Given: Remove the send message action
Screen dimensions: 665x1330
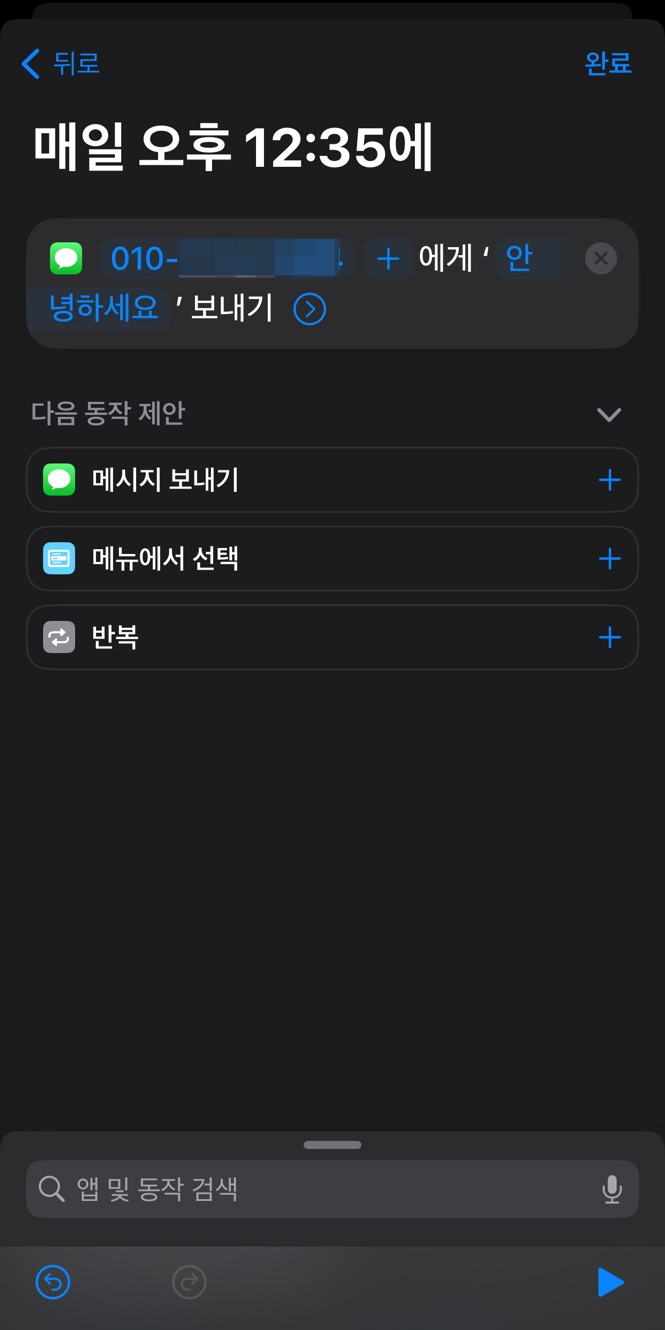Looking at the screenshot, I should [600, 259].
